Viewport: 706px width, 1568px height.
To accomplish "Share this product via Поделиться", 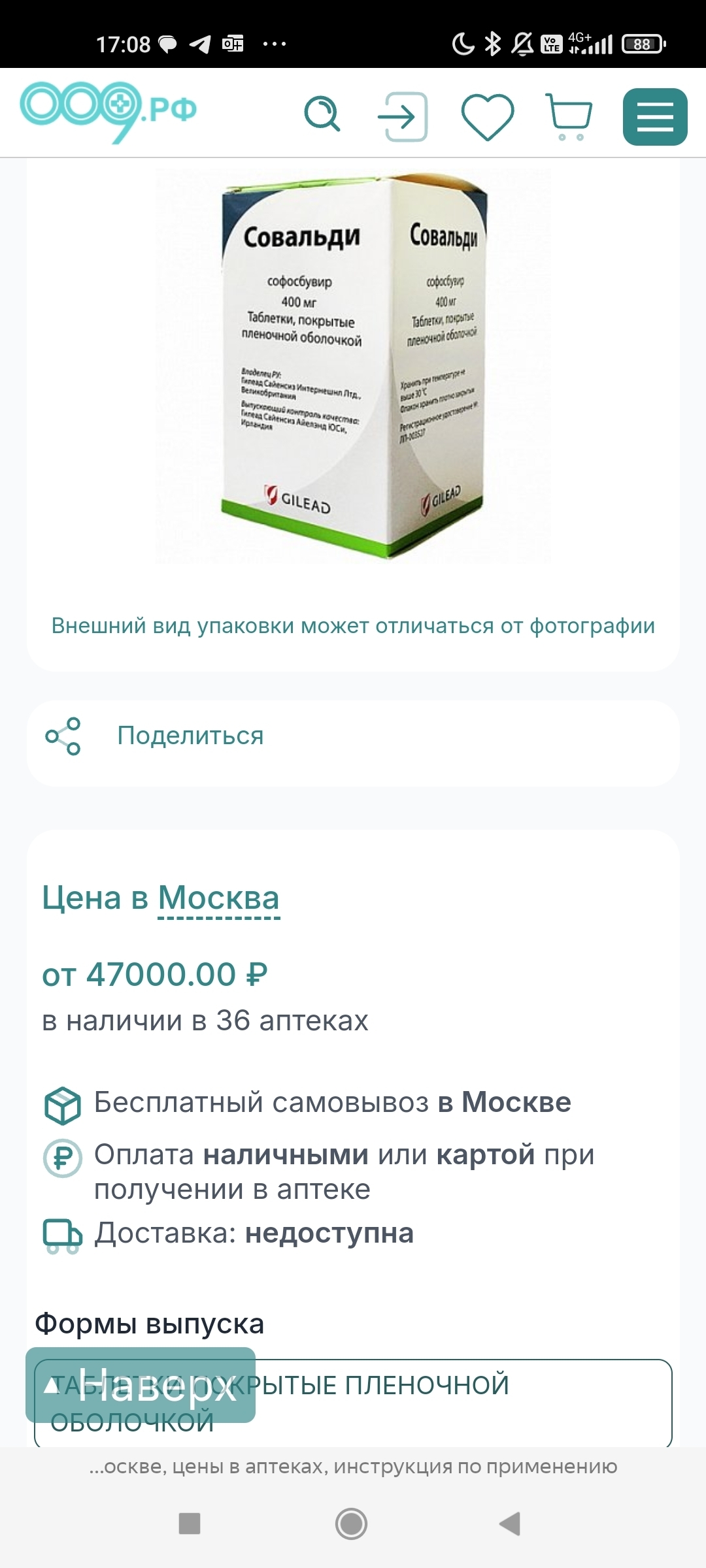I will pyautogui.click(x=190, y=736).
